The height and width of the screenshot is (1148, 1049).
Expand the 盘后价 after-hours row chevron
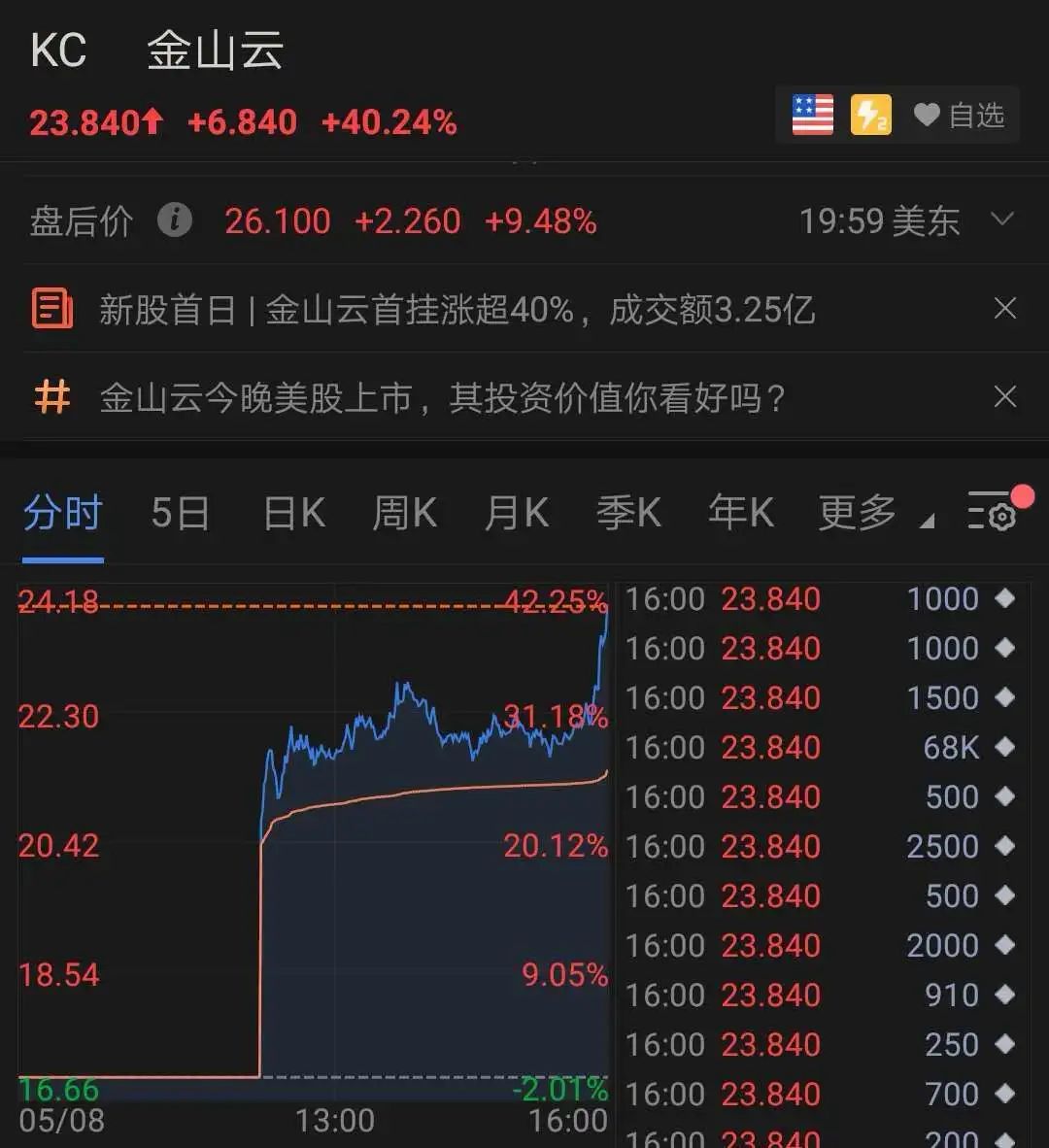(1002, 219)
